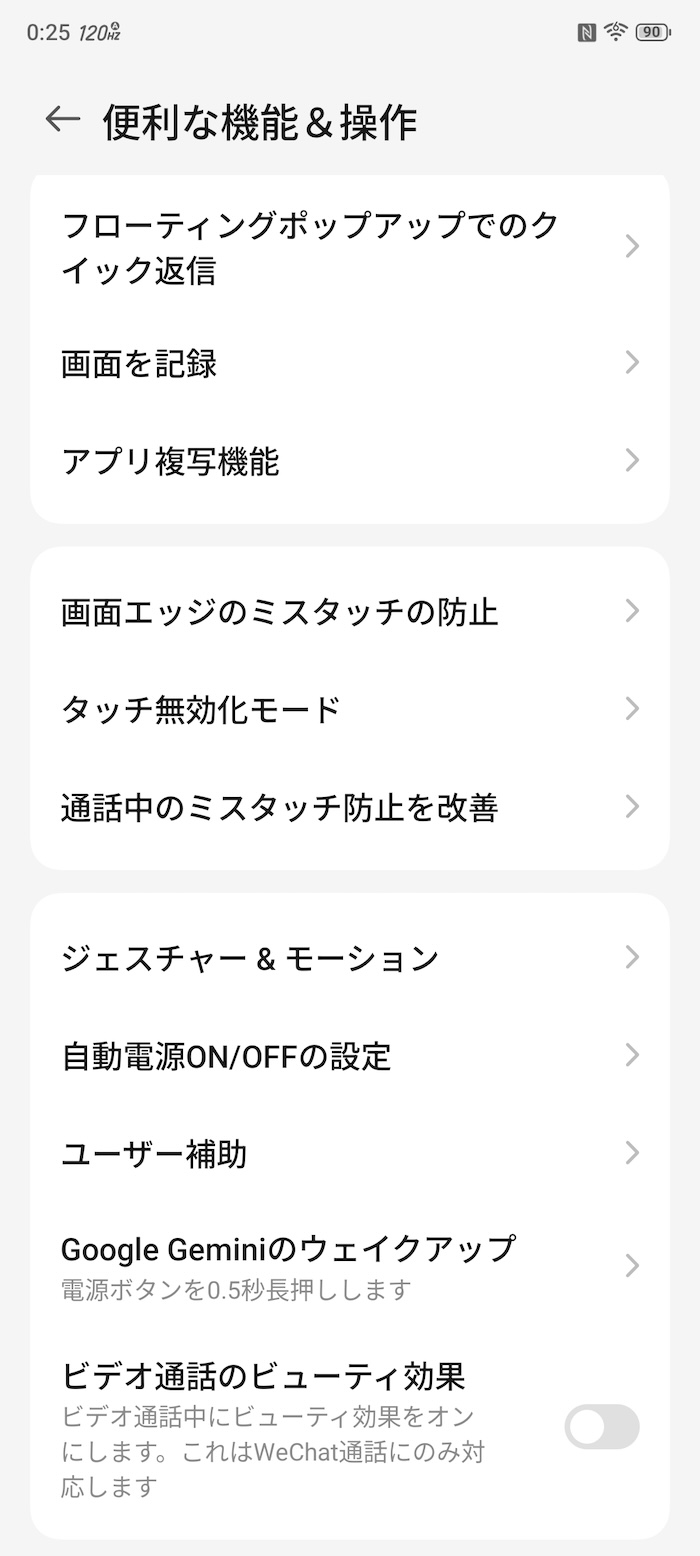Open ユーザー補助 settings
Image resolution: width=700 pixels, height=1556 pixels.
(x=350, y=1153)
